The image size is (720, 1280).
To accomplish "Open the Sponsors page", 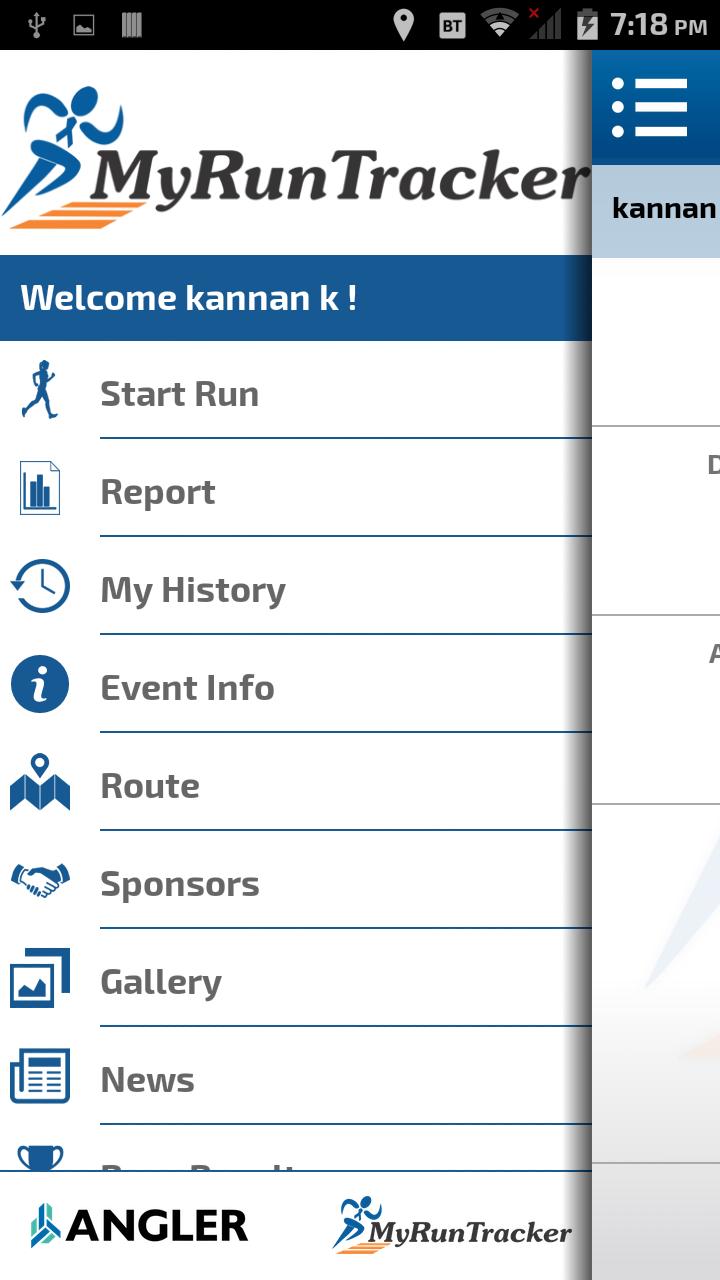I will coord(180,884).
